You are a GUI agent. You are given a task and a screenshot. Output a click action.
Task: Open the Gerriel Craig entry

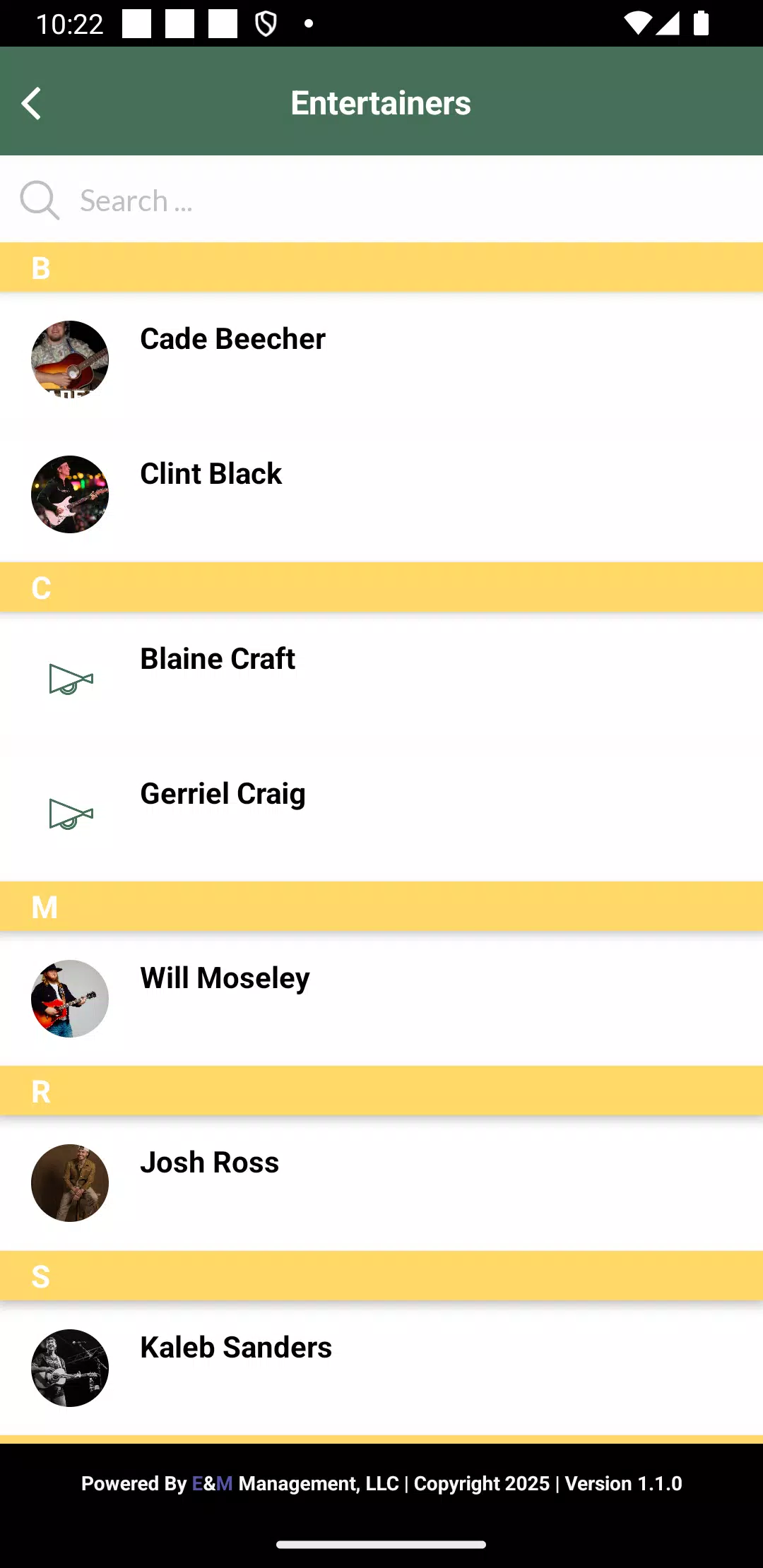click(x=381, y=814)
